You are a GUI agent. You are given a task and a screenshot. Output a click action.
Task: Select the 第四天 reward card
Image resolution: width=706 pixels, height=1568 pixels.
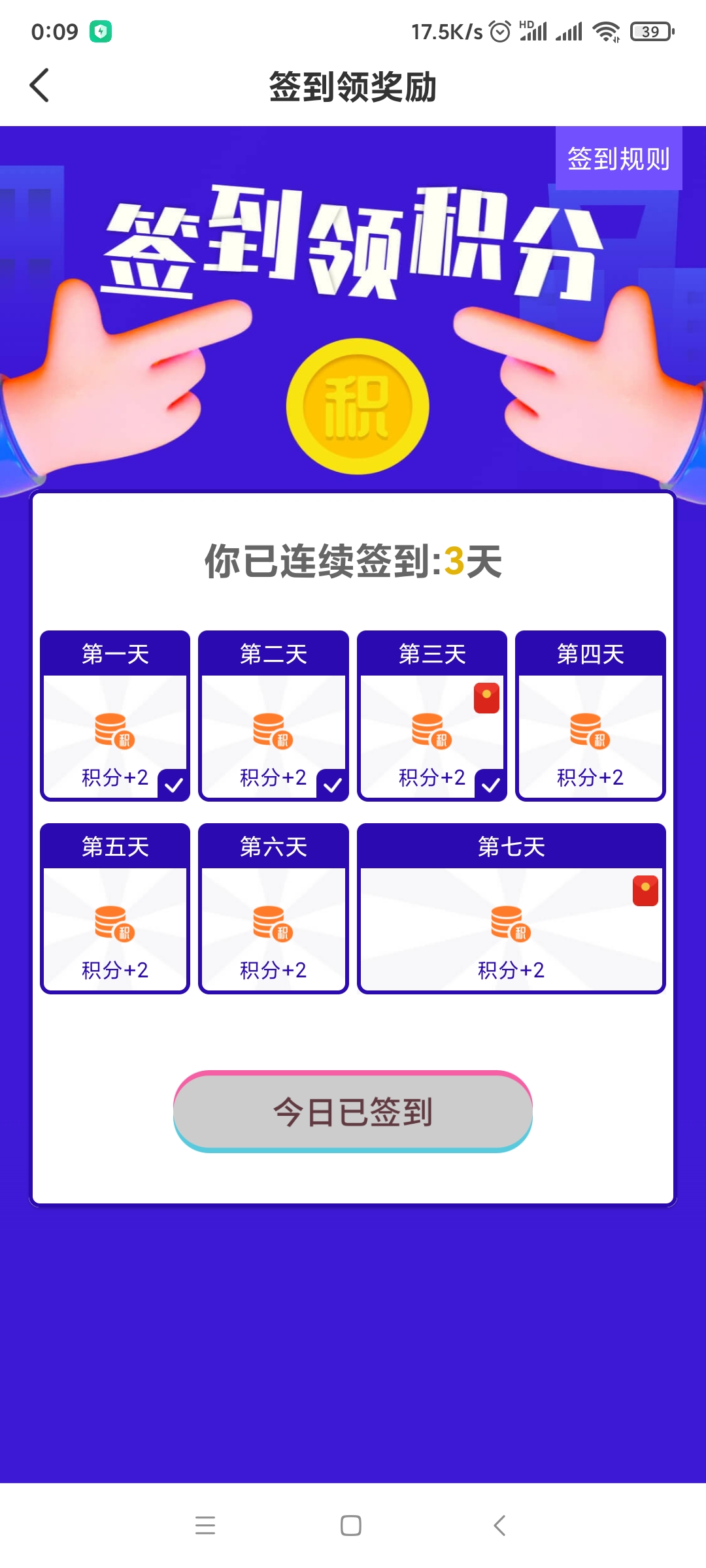(590, 715)
